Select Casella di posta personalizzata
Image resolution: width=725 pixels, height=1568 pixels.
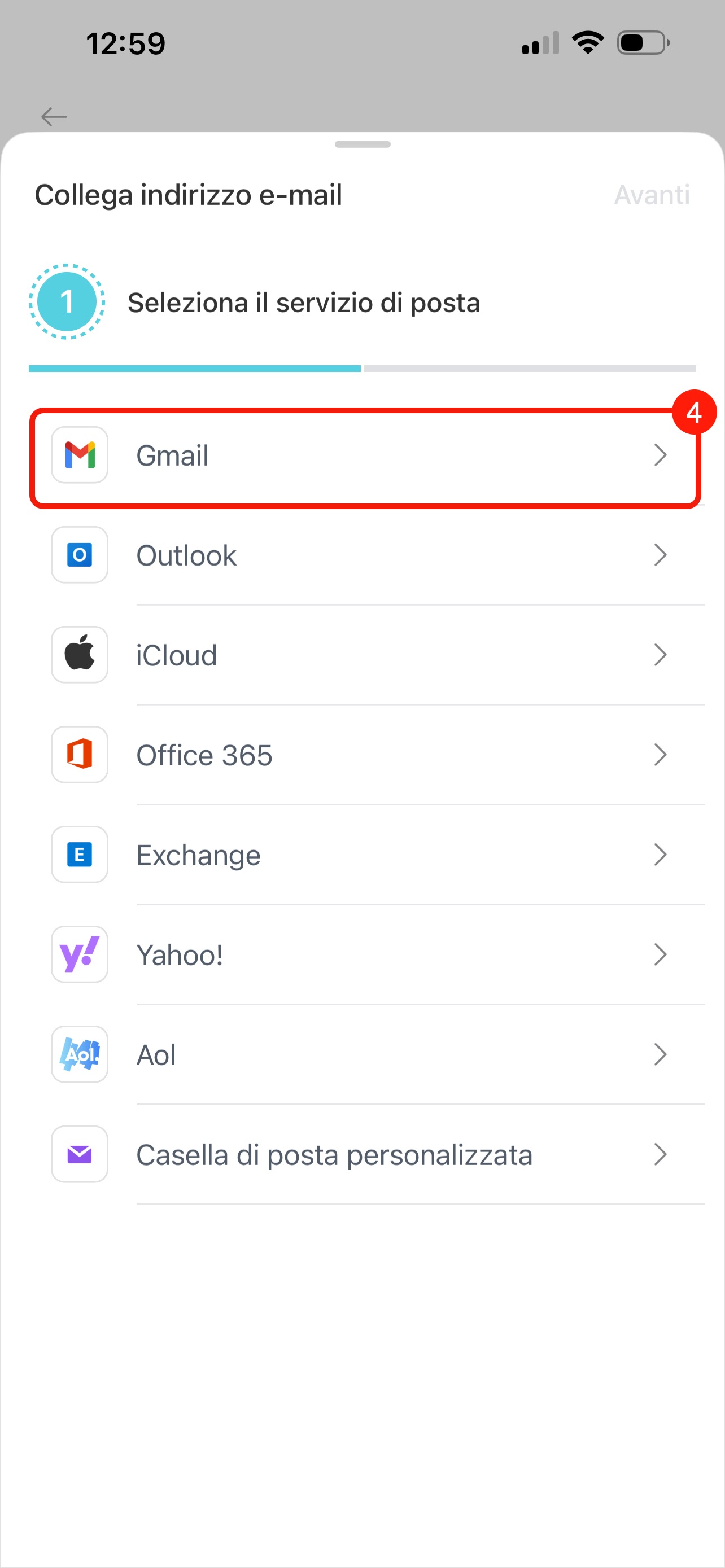tap(364, 1154)
